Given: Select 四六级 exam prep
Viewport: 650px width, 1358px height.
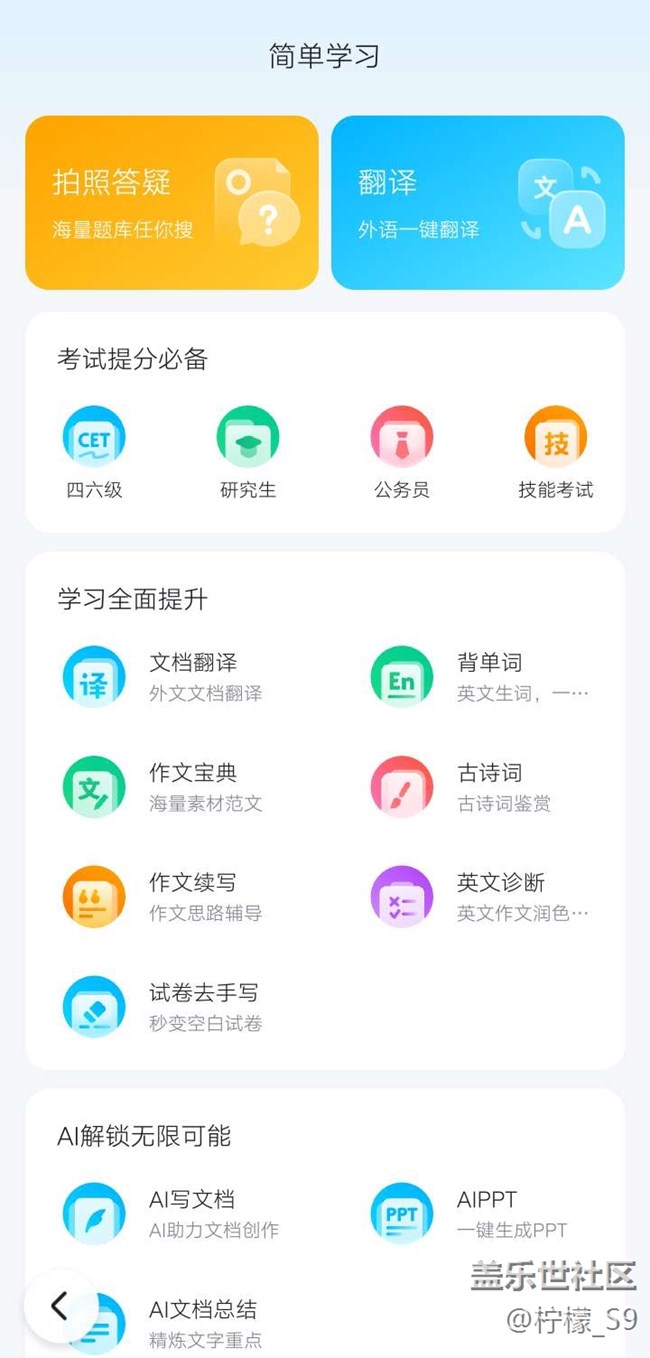Looking at the screenshot, I should (94, 452).
